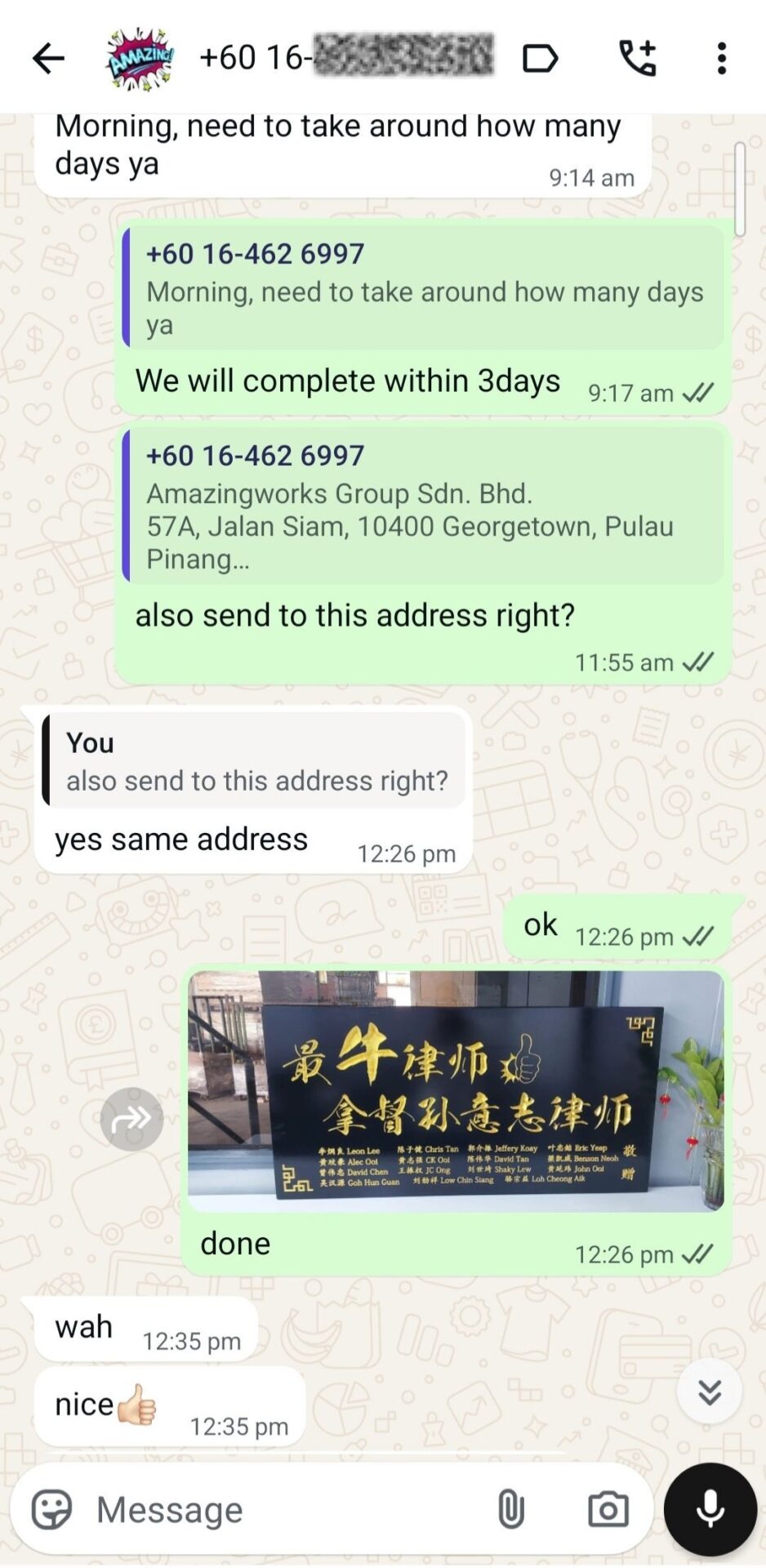Viewport: 766px width, 1568px height.
Task: Focus the Message text field
Action: point(278,1509)
